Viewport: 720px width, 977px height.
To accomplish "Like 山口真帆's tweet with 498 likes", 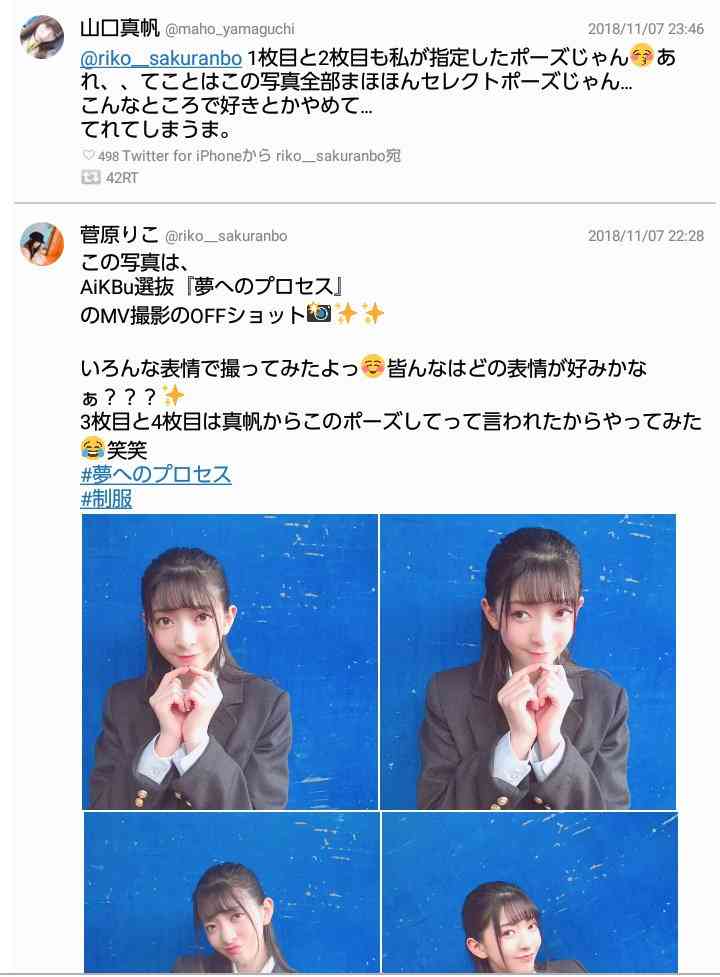I will pos(88,156).
